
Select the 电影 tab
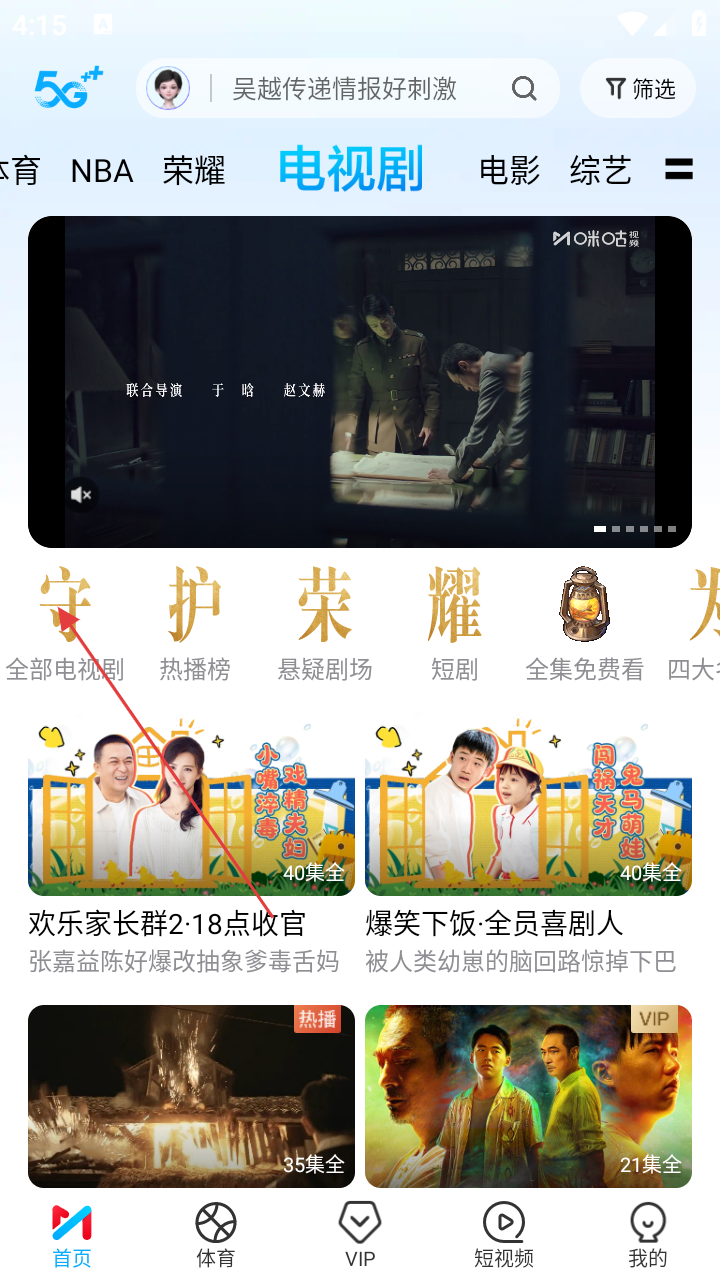click(x=509, y=171)
